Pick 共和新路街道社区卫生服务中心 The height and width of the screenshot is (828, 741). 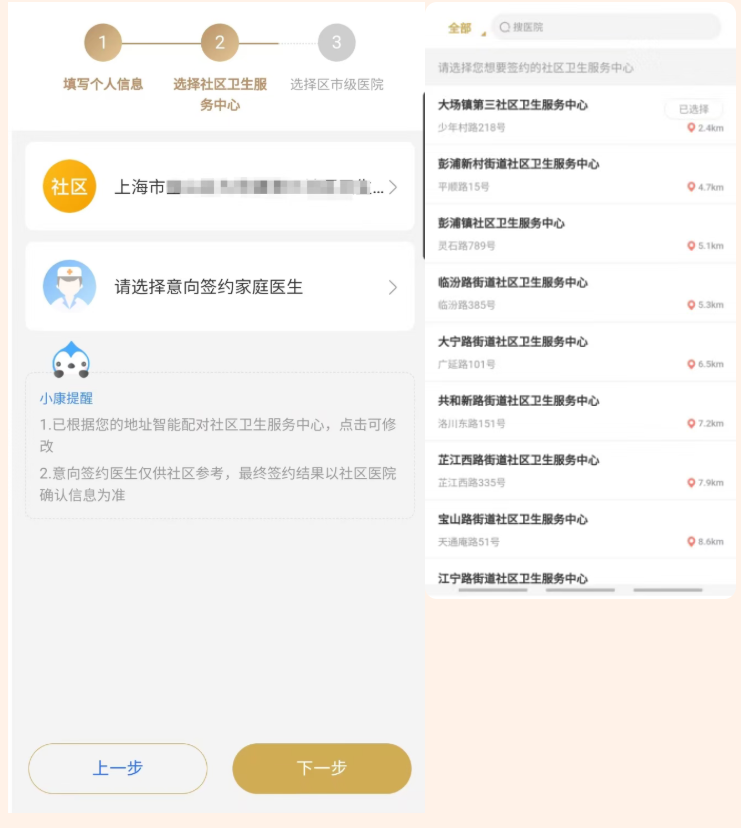click(580, 411)
